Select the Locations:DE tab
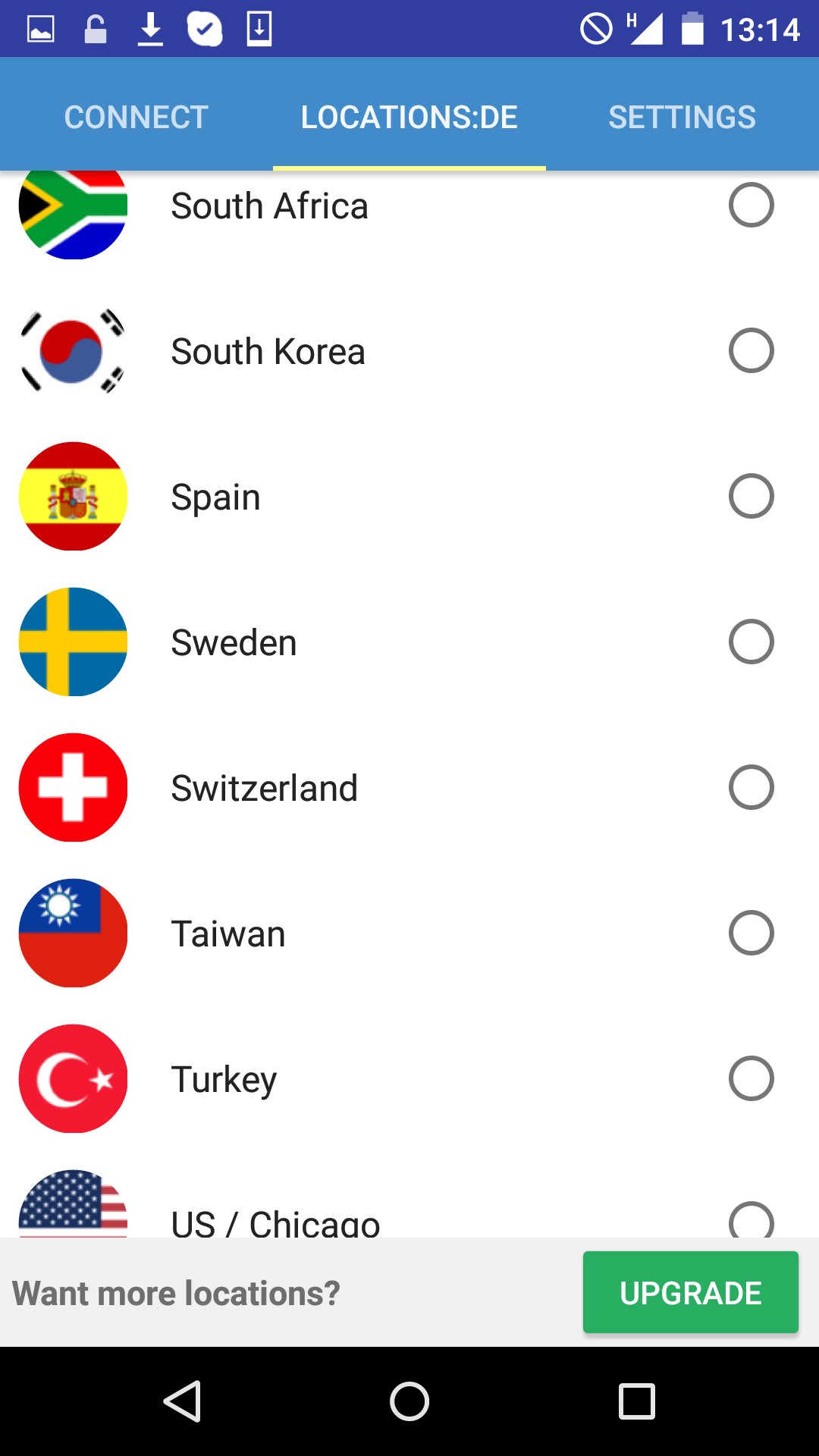This screenshot has height=1456, width=819. (x=409, y=117)
